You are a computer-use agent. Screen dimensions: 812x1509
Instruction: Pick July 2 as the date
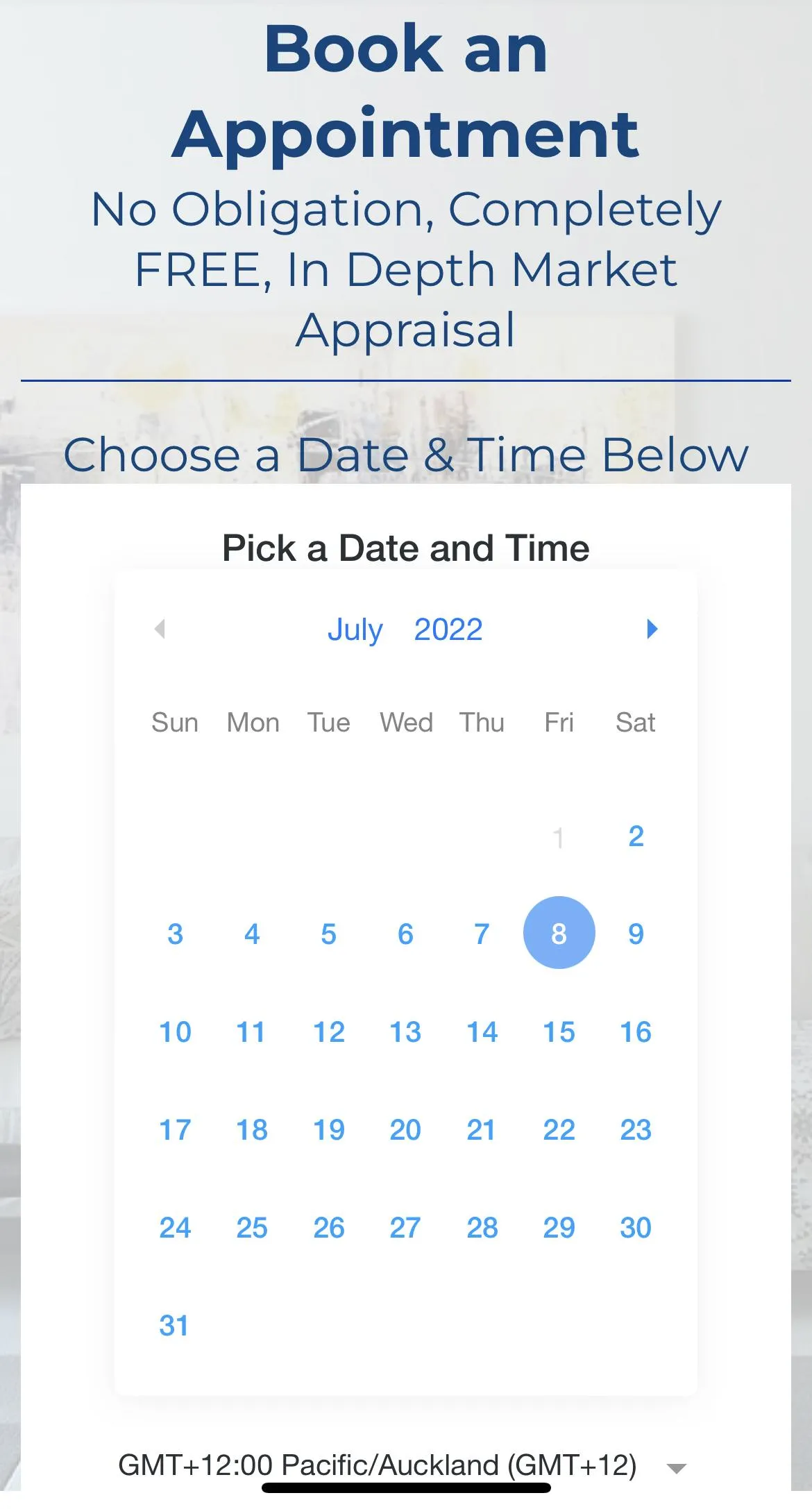click(x=636, y=836)
